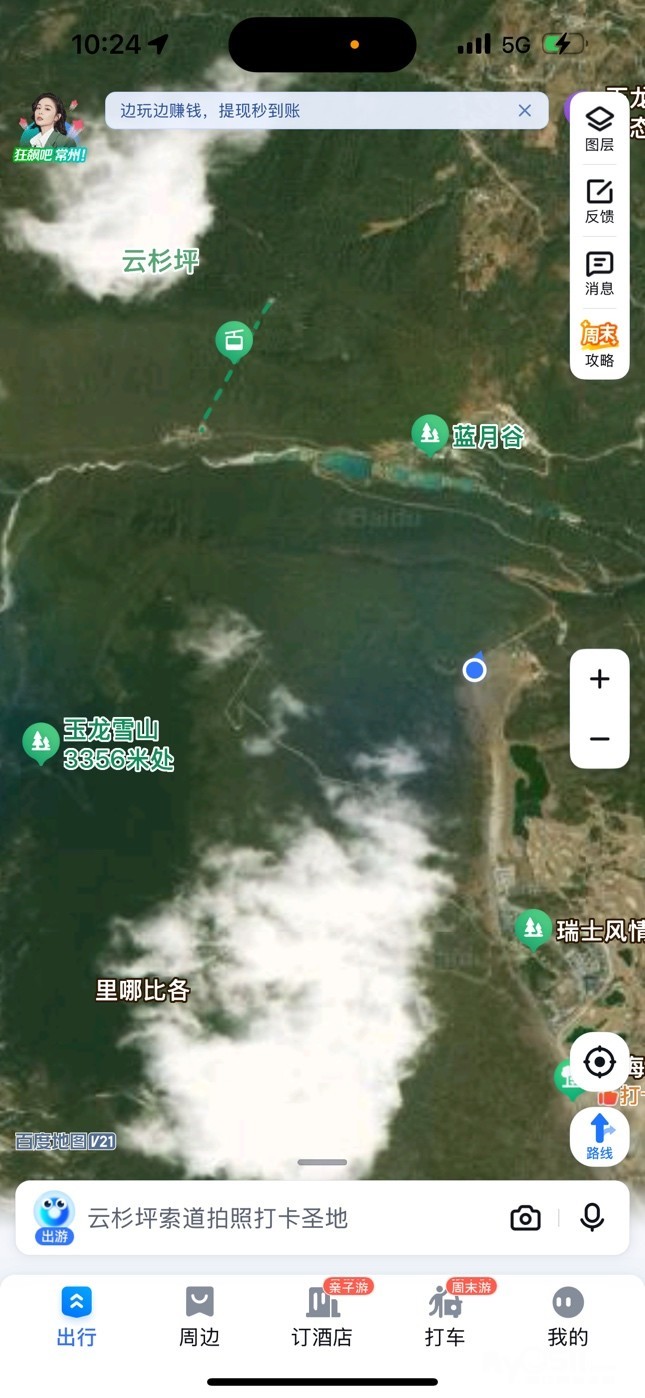This screenshot has height=1398, width=645.
Task: Zoom out of the map
Action: [x=599, y=739]
